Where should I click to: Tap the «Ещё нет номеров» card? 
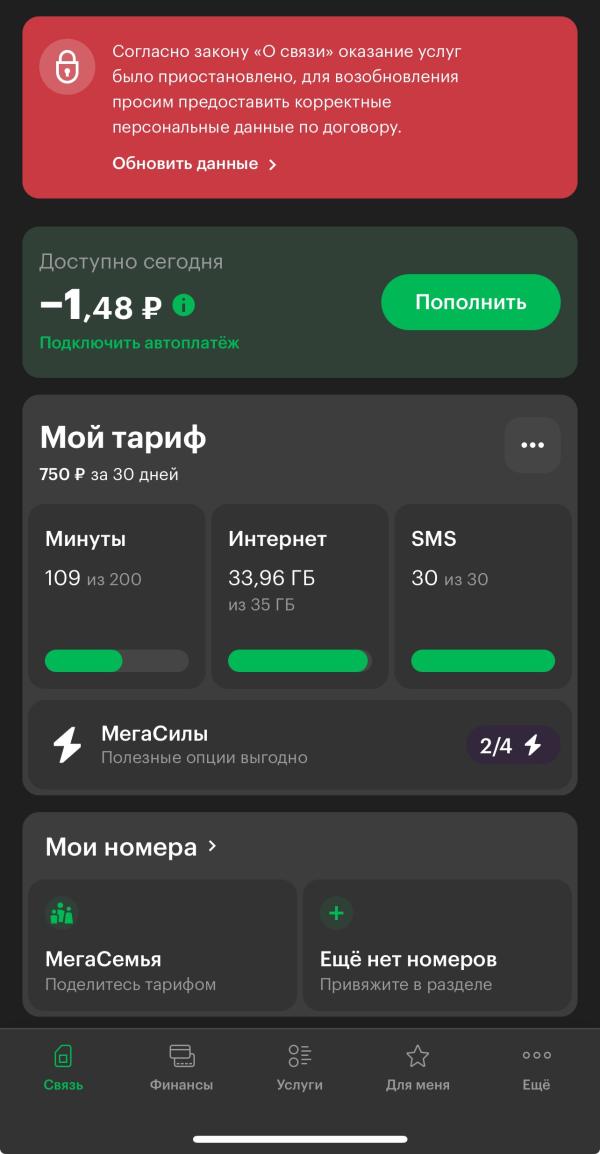click(437, 945)
